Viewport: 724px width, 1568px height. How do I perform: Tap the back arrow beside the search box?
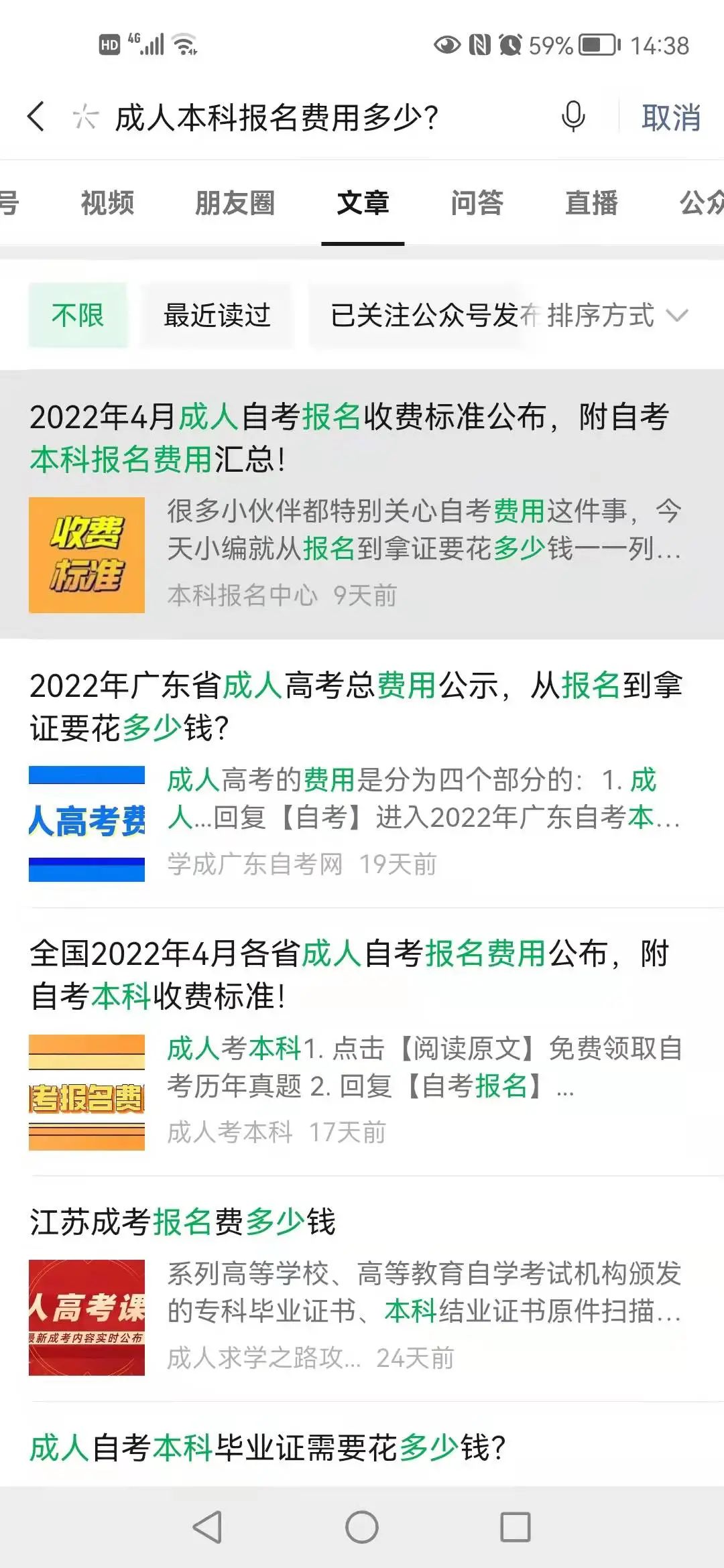coord(36,117)
